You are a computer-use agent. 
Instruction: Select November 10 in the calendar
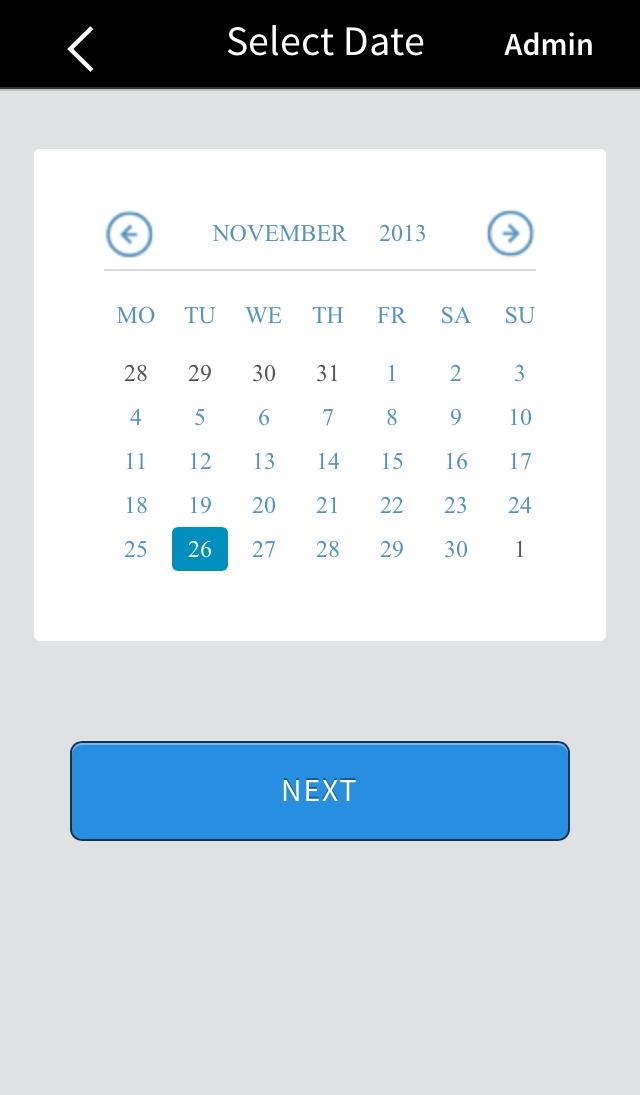[x=520, y=417]
